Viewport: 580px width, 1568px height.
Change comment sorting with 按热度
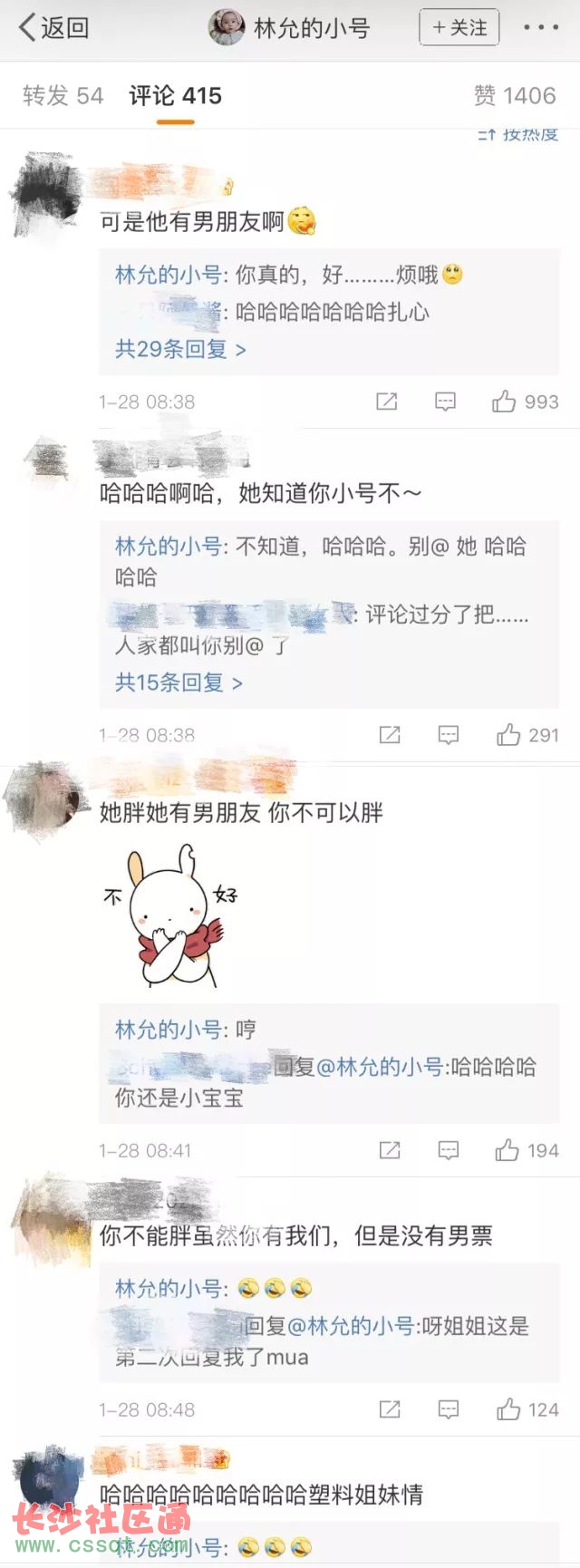coord(518,135)
